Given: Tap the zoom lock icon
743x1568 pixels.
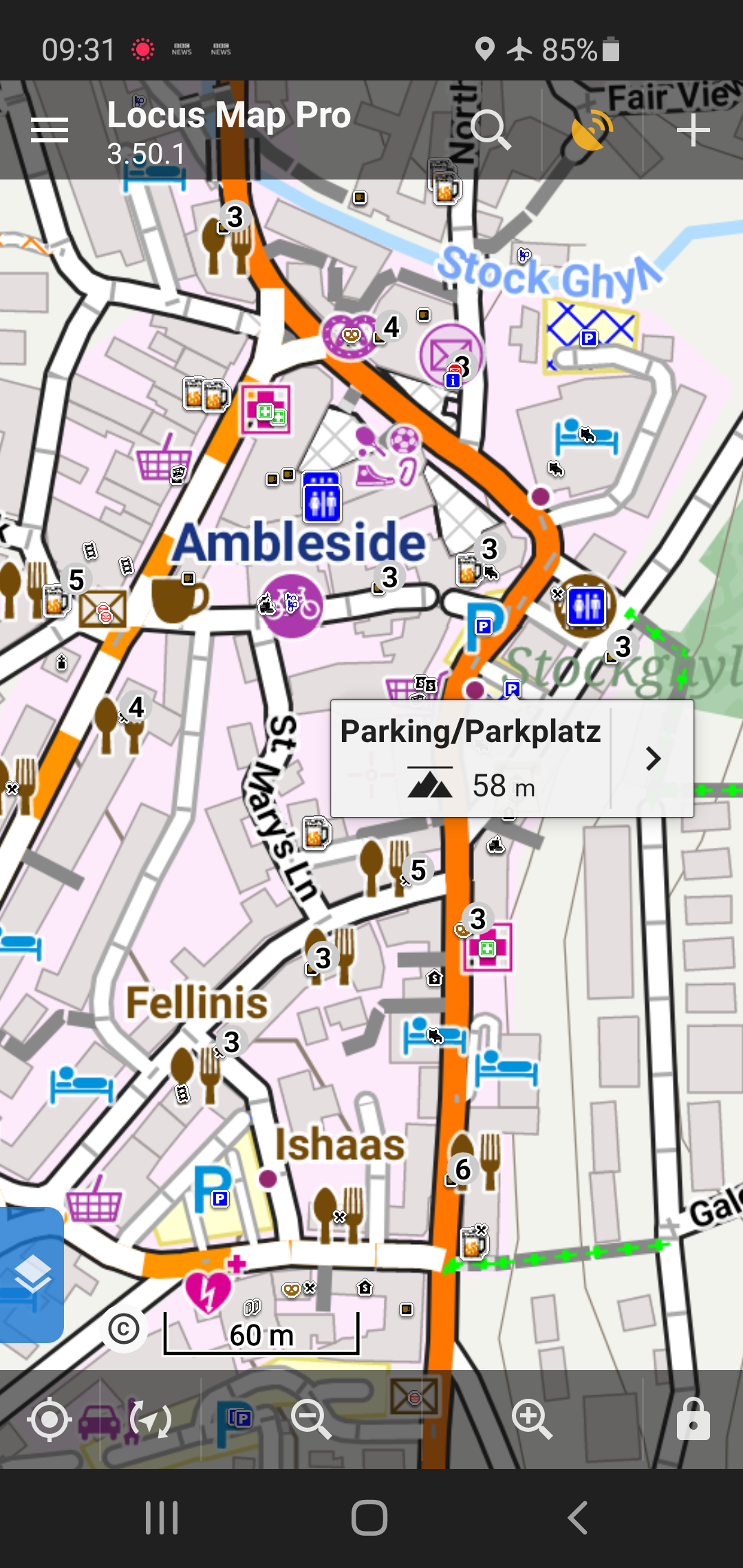Looking at the screenshot, I should click(x=693, y=1419).
